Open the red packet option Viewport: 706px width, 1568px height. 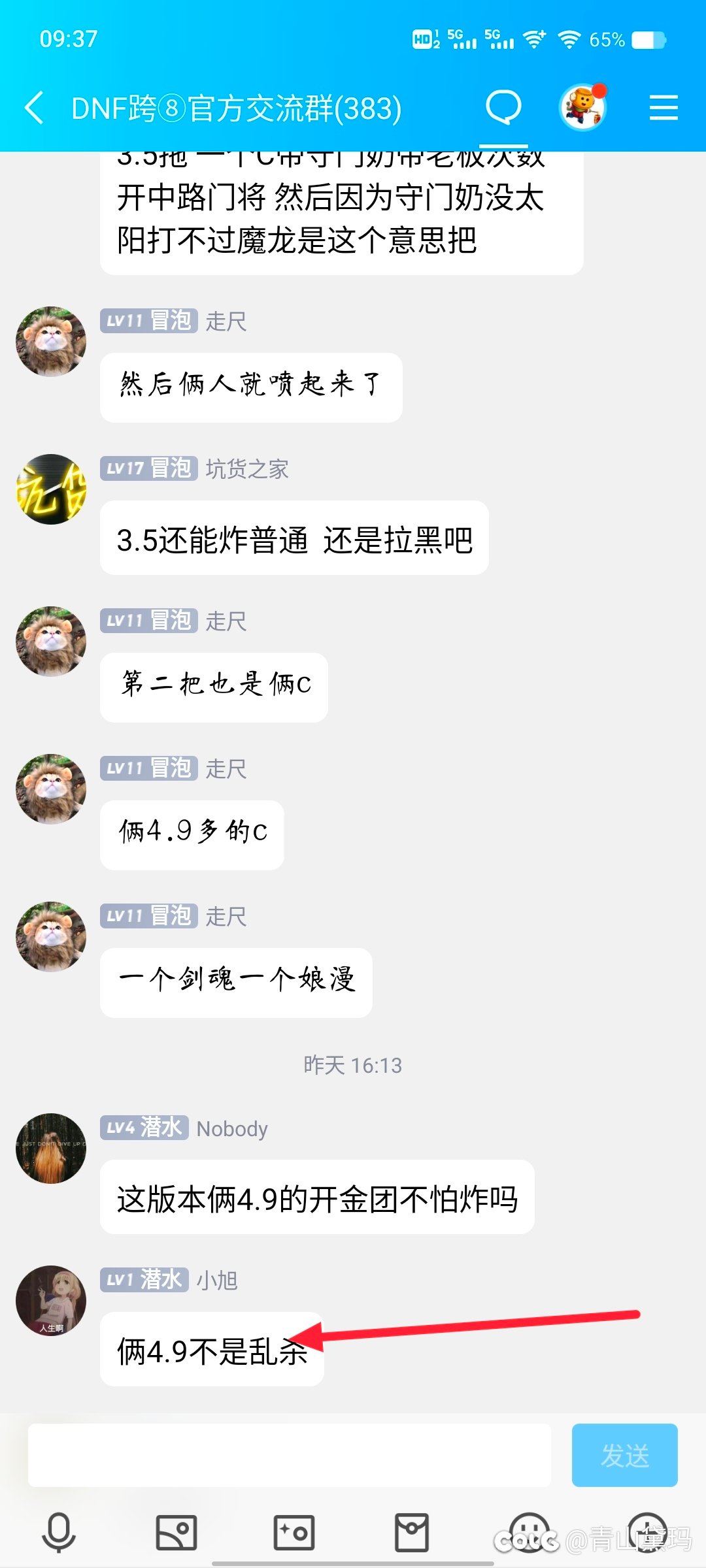[412, 1532]
